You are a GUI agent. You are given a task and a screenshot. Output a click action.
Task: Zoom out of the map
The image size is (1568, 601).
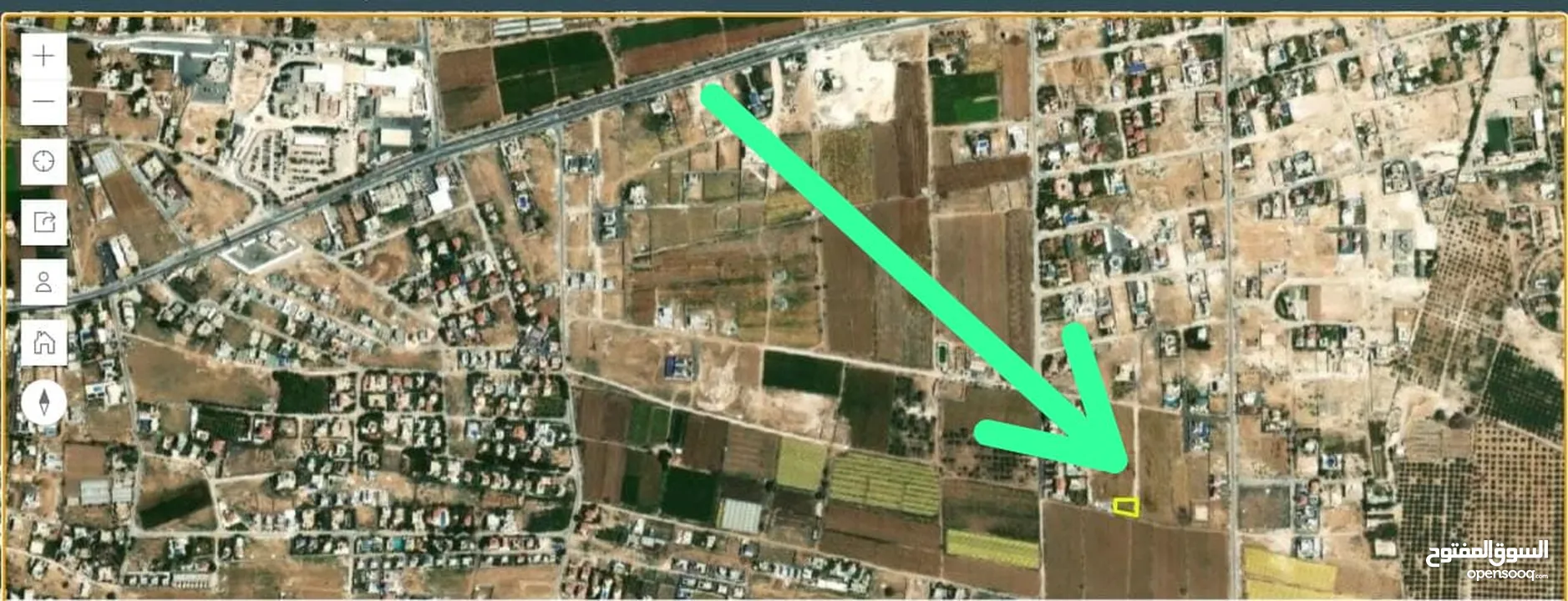(43, 102)
